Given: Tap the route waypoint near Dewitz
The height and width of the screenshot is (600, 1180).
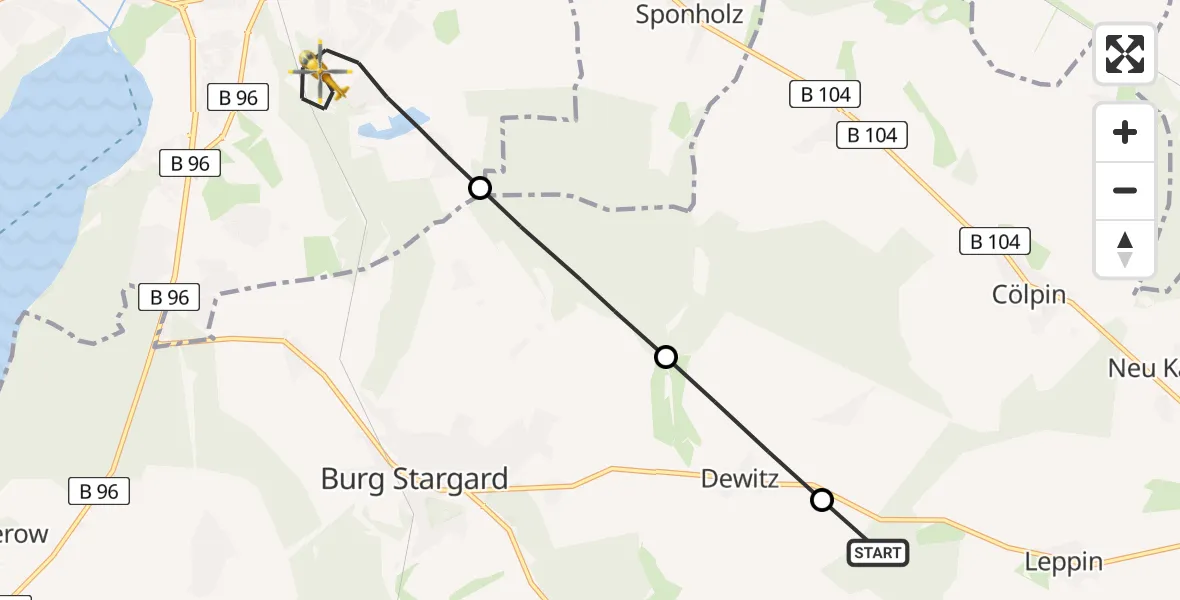Looking at the screenshot, I should 821,499.
